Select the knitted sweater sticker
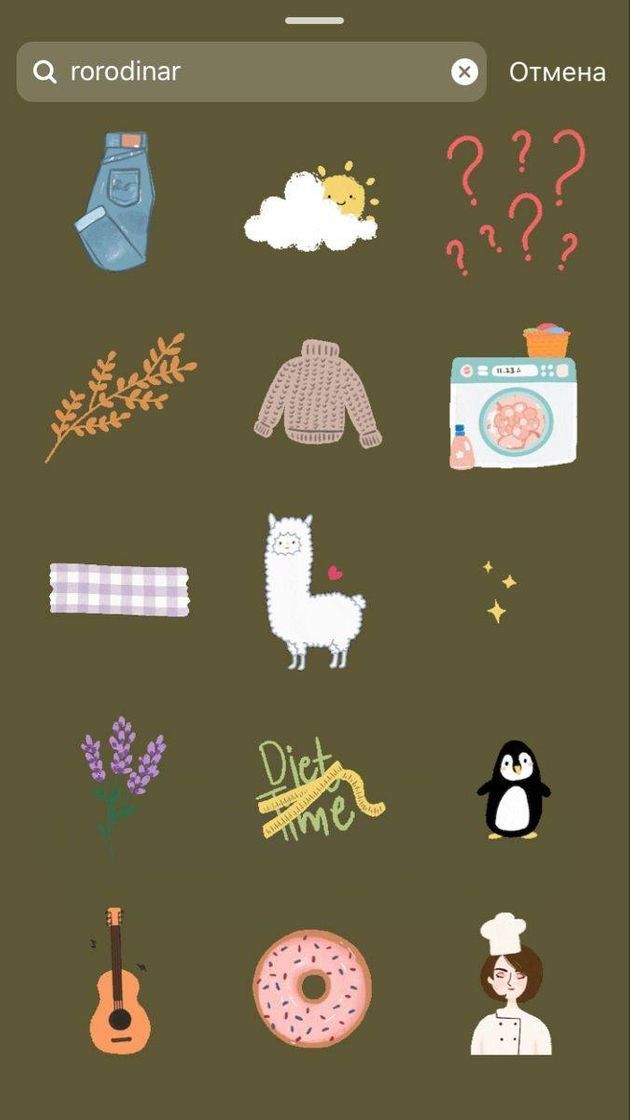The height and width of the screenshot is (1120, 630). pos(317,392)
